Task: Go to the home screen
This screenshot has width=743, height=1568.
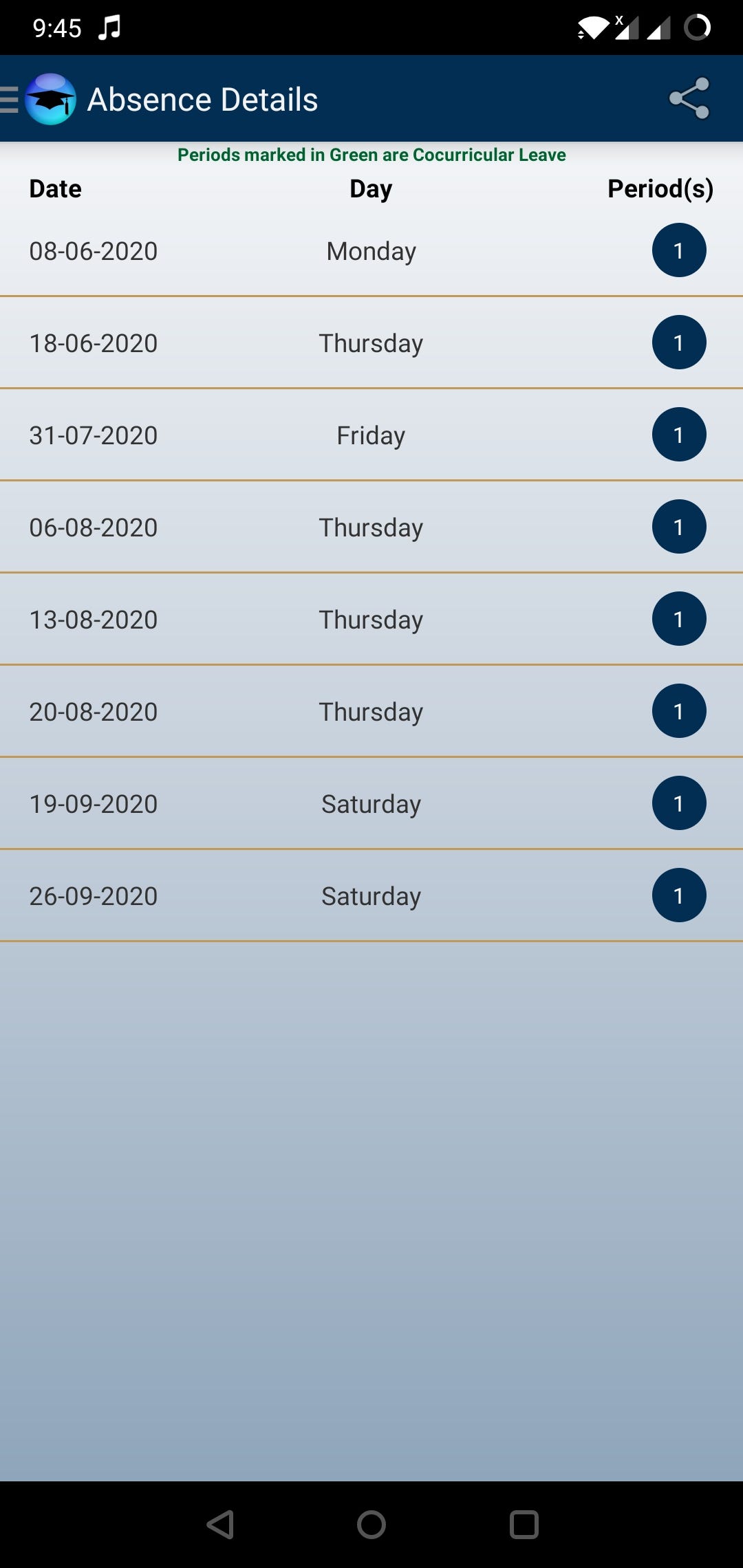Action: pos(371,1525)
